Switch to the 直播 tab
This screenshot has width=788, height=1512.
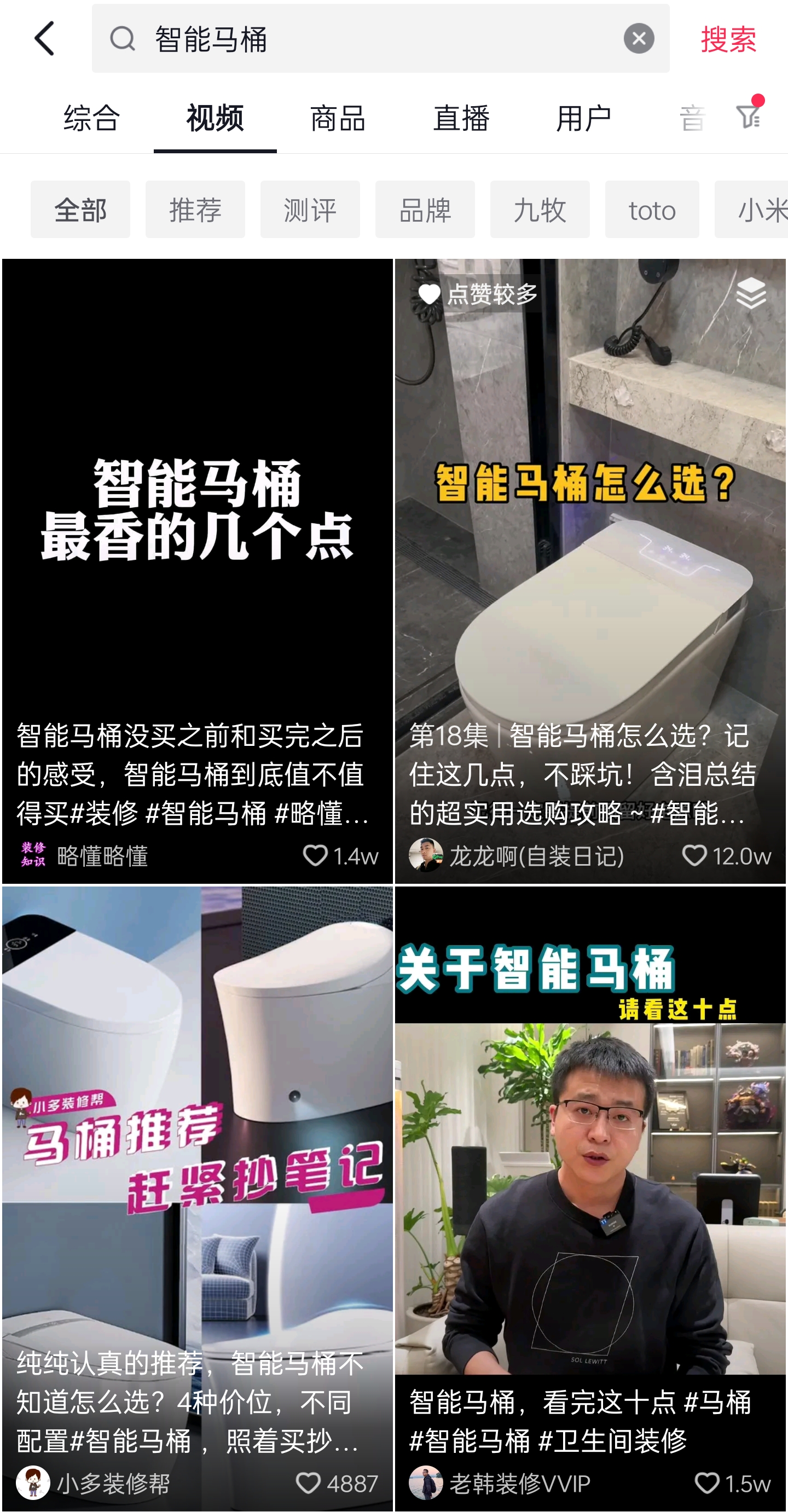(461, 118)
